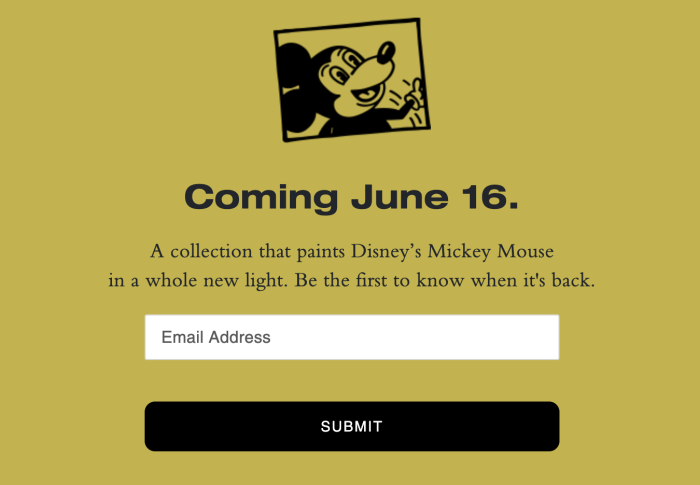700x485 pixels.
Task: Focus the Email Address field
Action: pyautogui.click(x=351, y=337)
